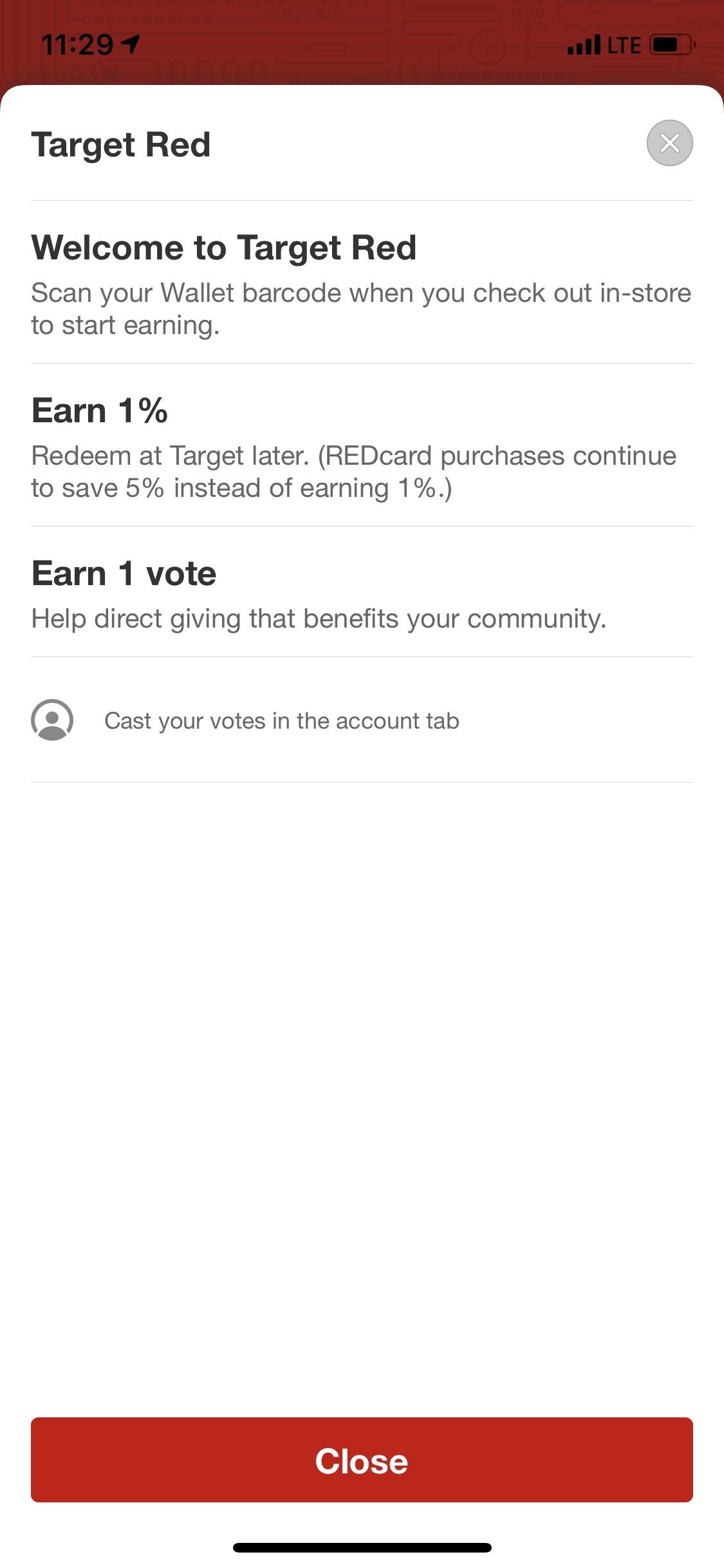
Task: Tap the home indicator bar
Action: 362,1547
